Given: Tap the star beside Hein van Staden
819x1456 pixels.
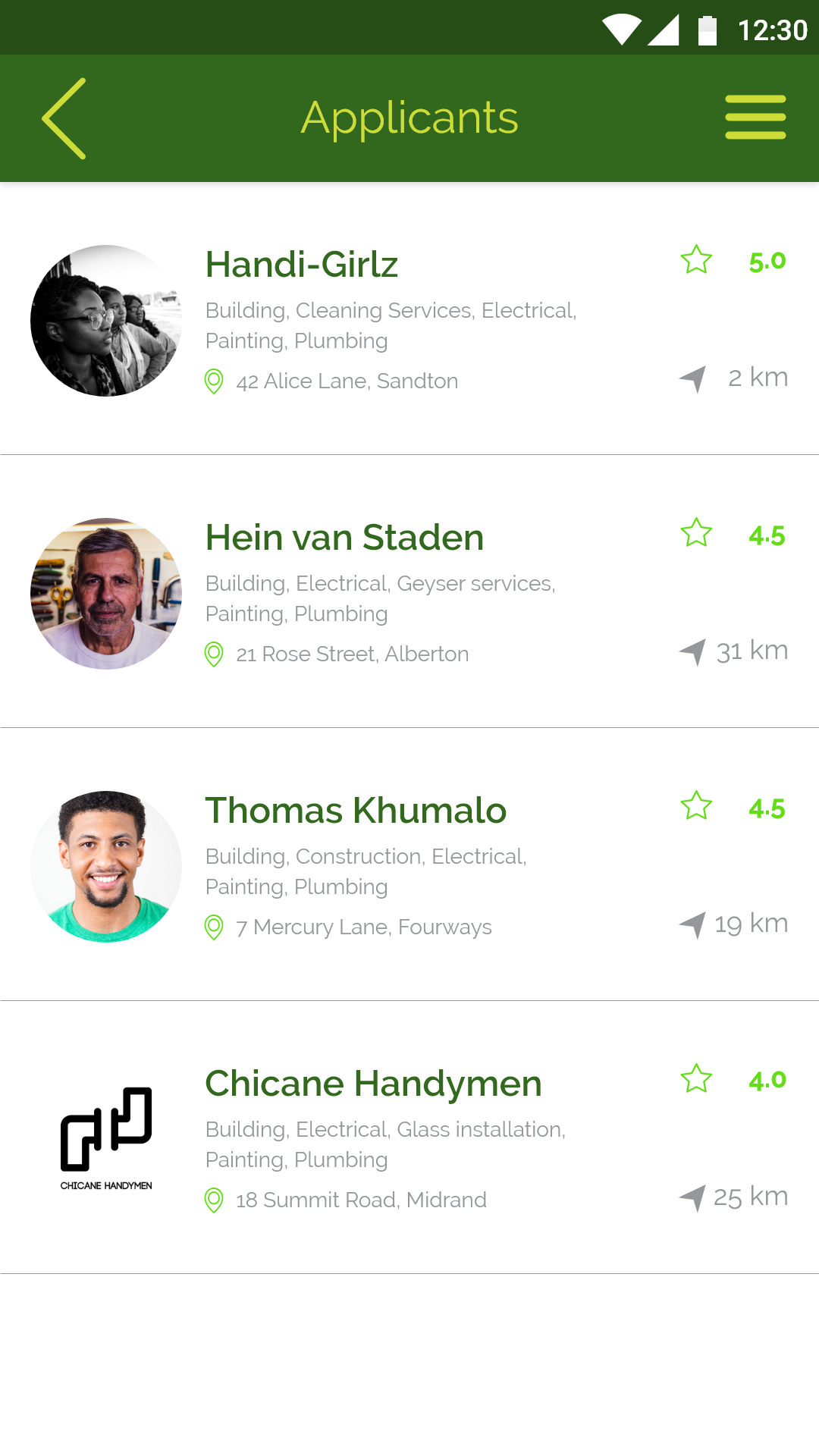Looking at the screenshot, I should click(x=696, y=533).
